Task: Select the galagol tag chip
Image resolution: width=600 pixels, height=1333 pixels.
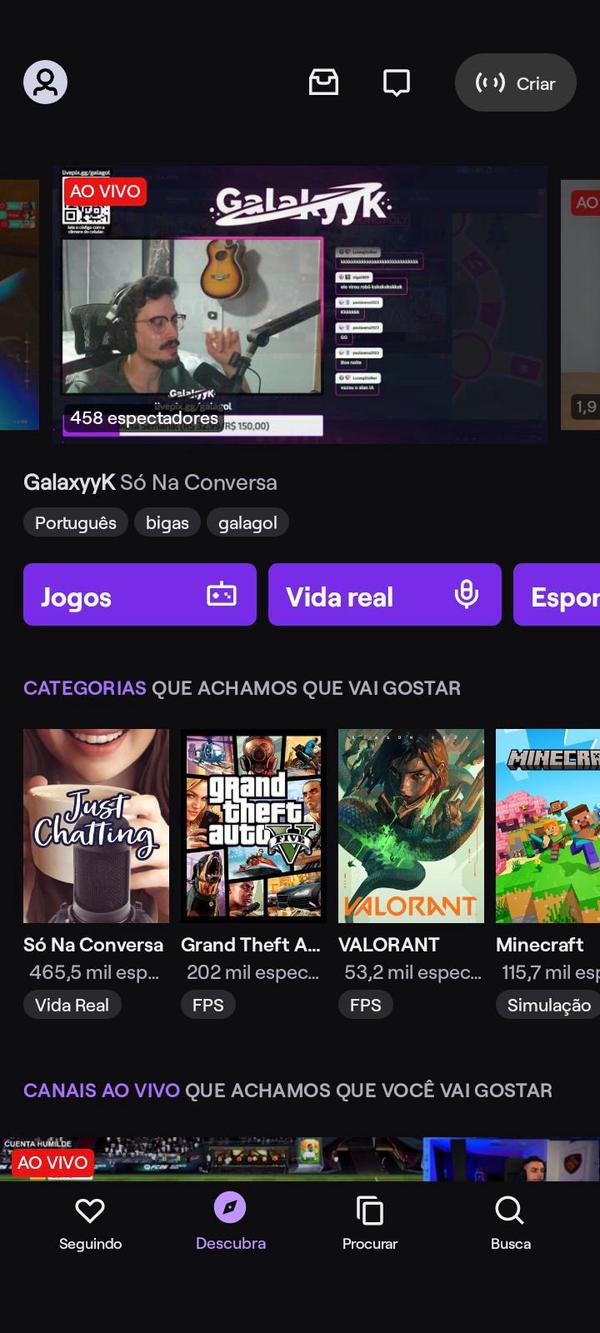Action: (x=248, y=523)
